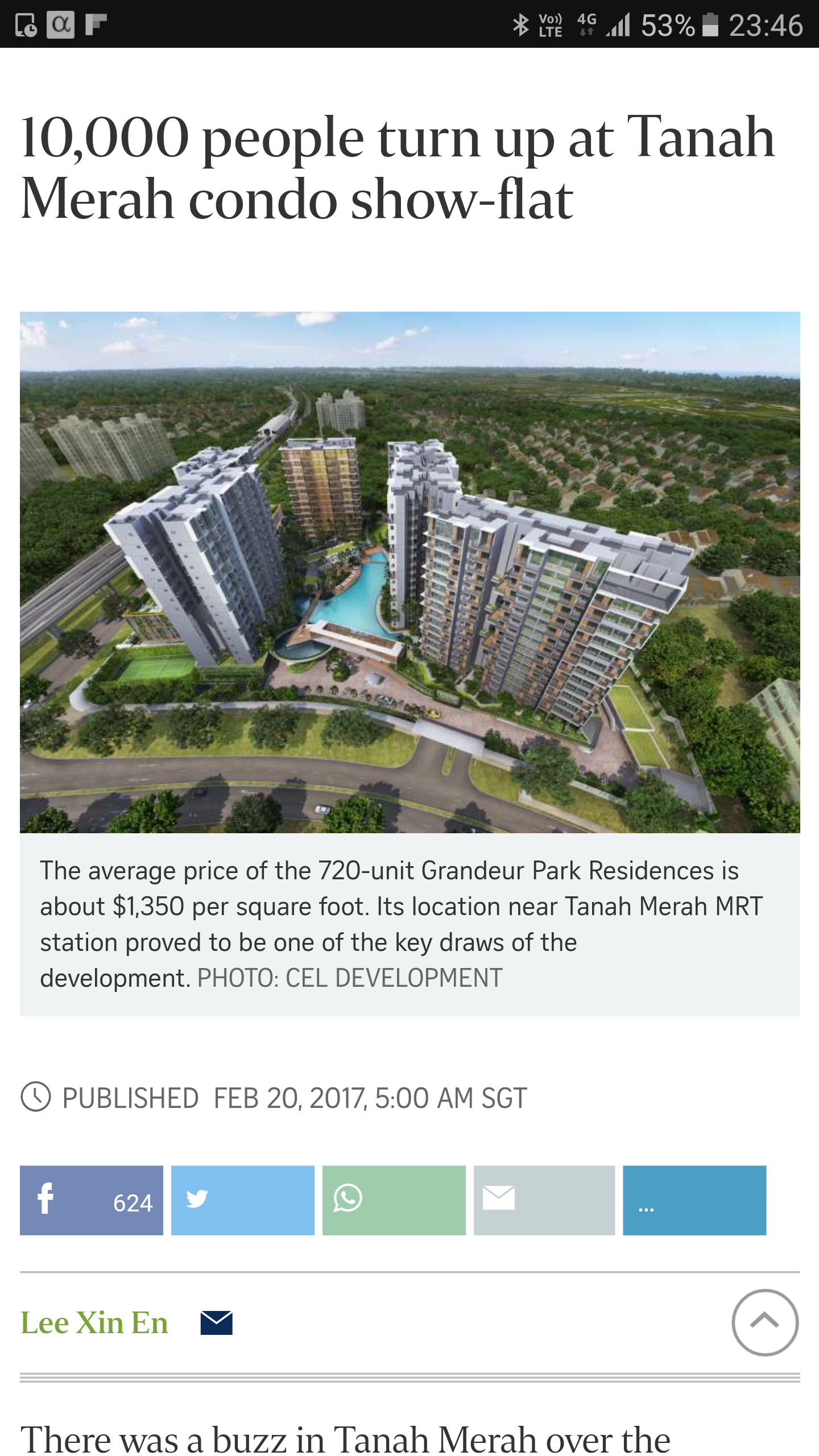The width and height of the screenshot is (819, 1456).
Task: Email the author via envelope icon
Action: coord(217,1323)
